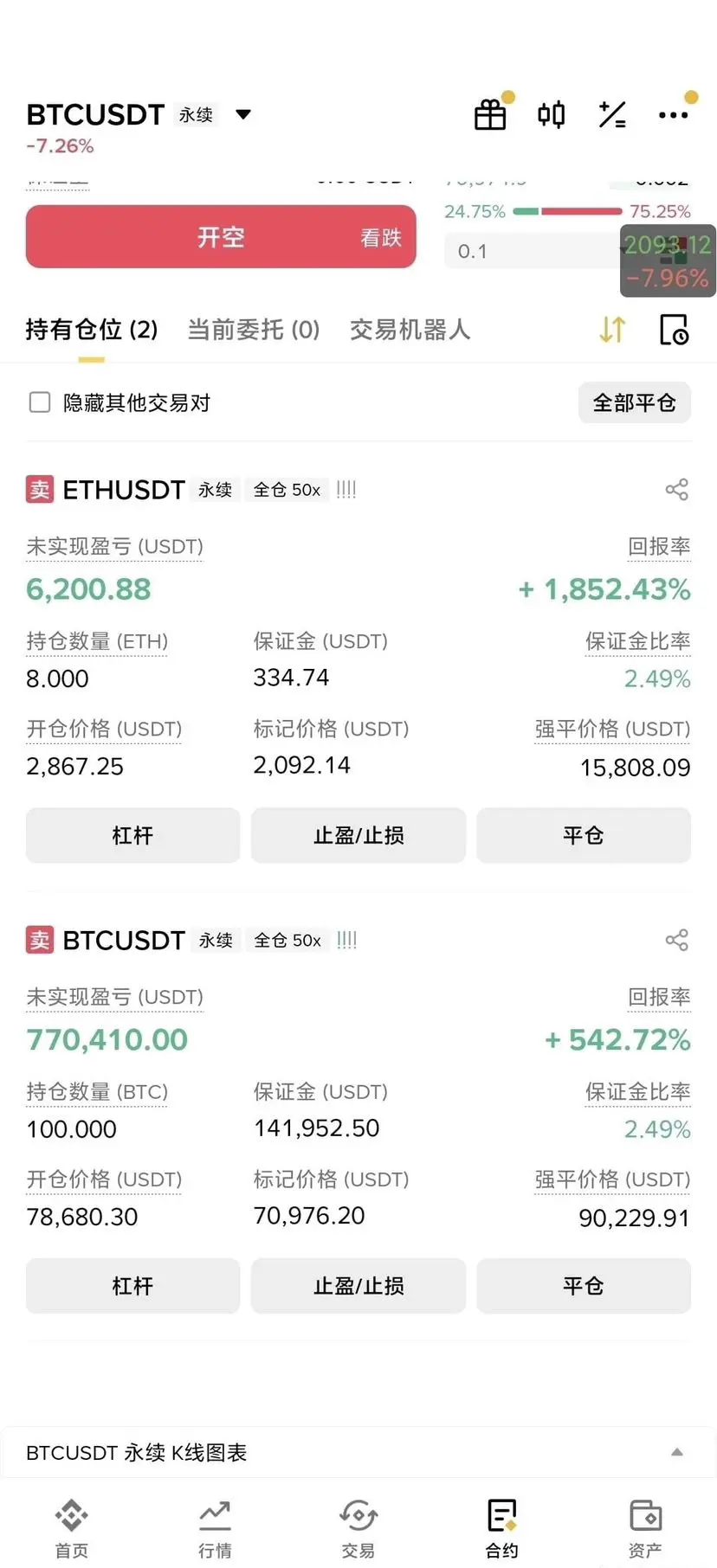The height and width of the screenshot is (1568, 717).
Task: Open the BTCUSDT pair dropdown
Action: point(243,114)
